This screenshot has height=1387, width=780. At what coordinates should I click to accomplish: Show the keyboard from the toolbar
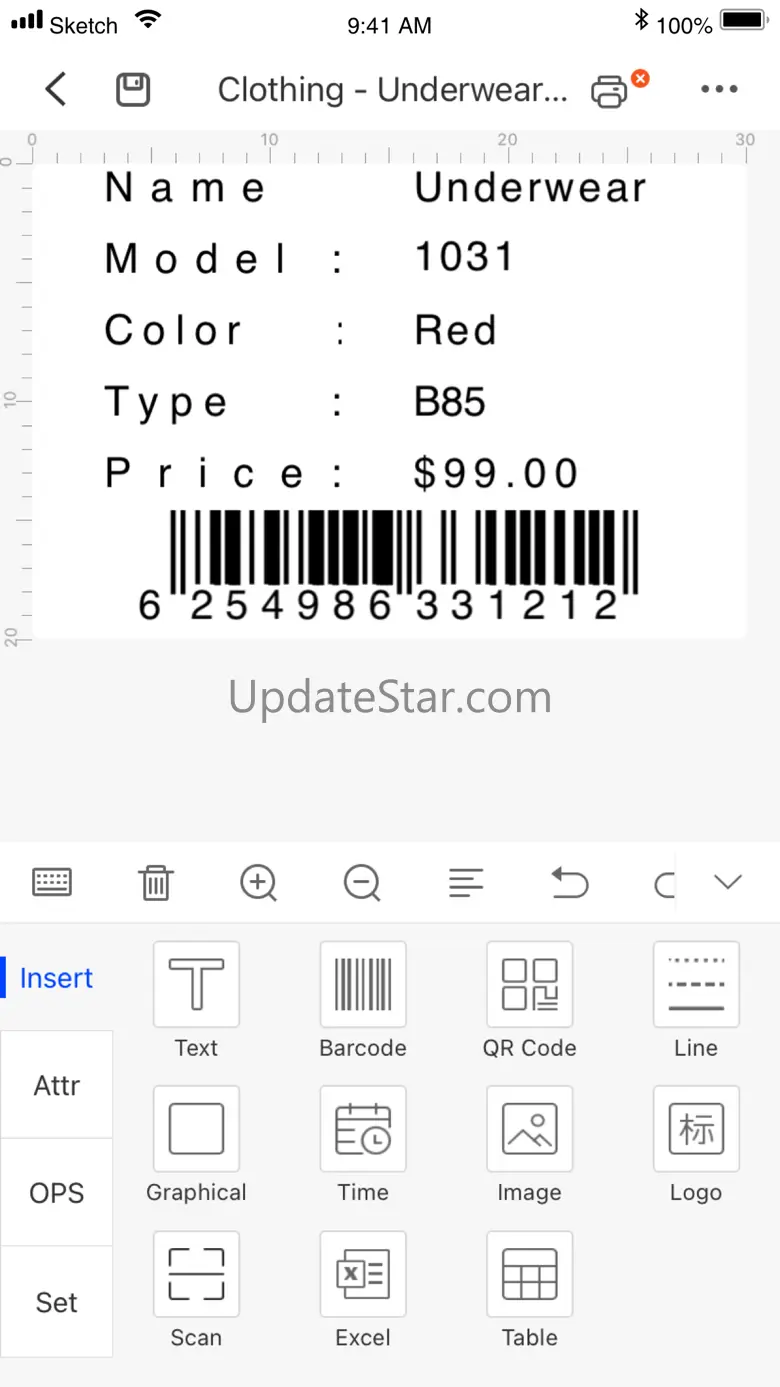52,882
